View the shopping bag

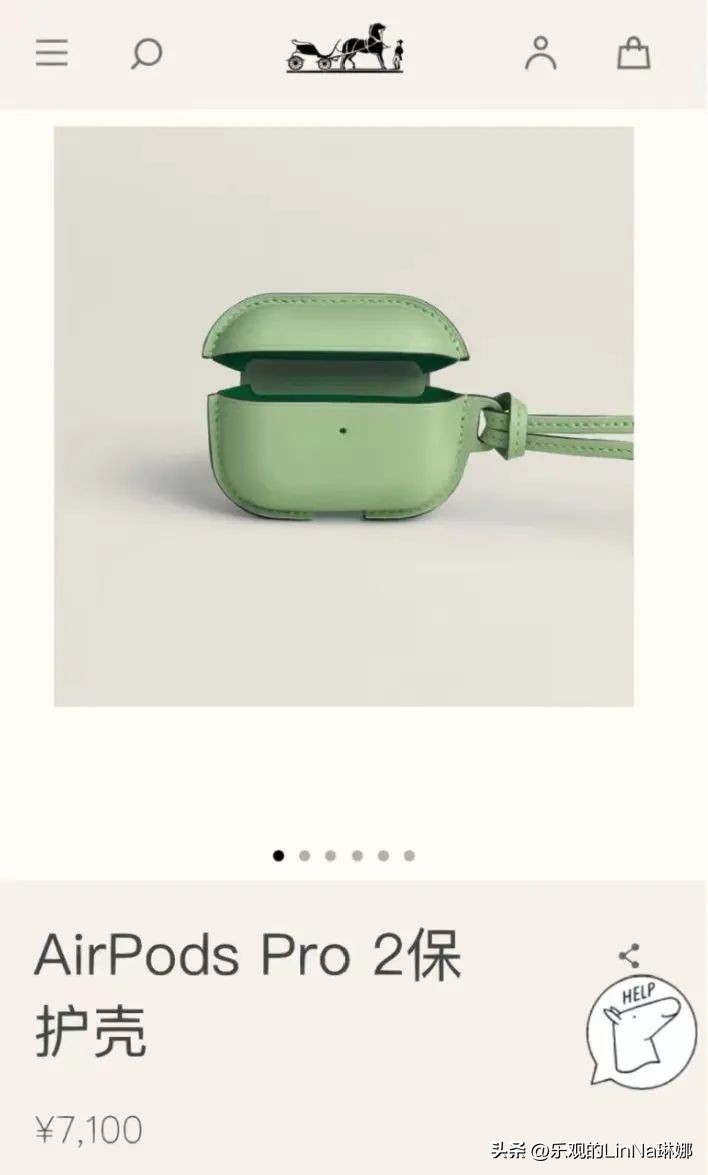coord(633,53)
